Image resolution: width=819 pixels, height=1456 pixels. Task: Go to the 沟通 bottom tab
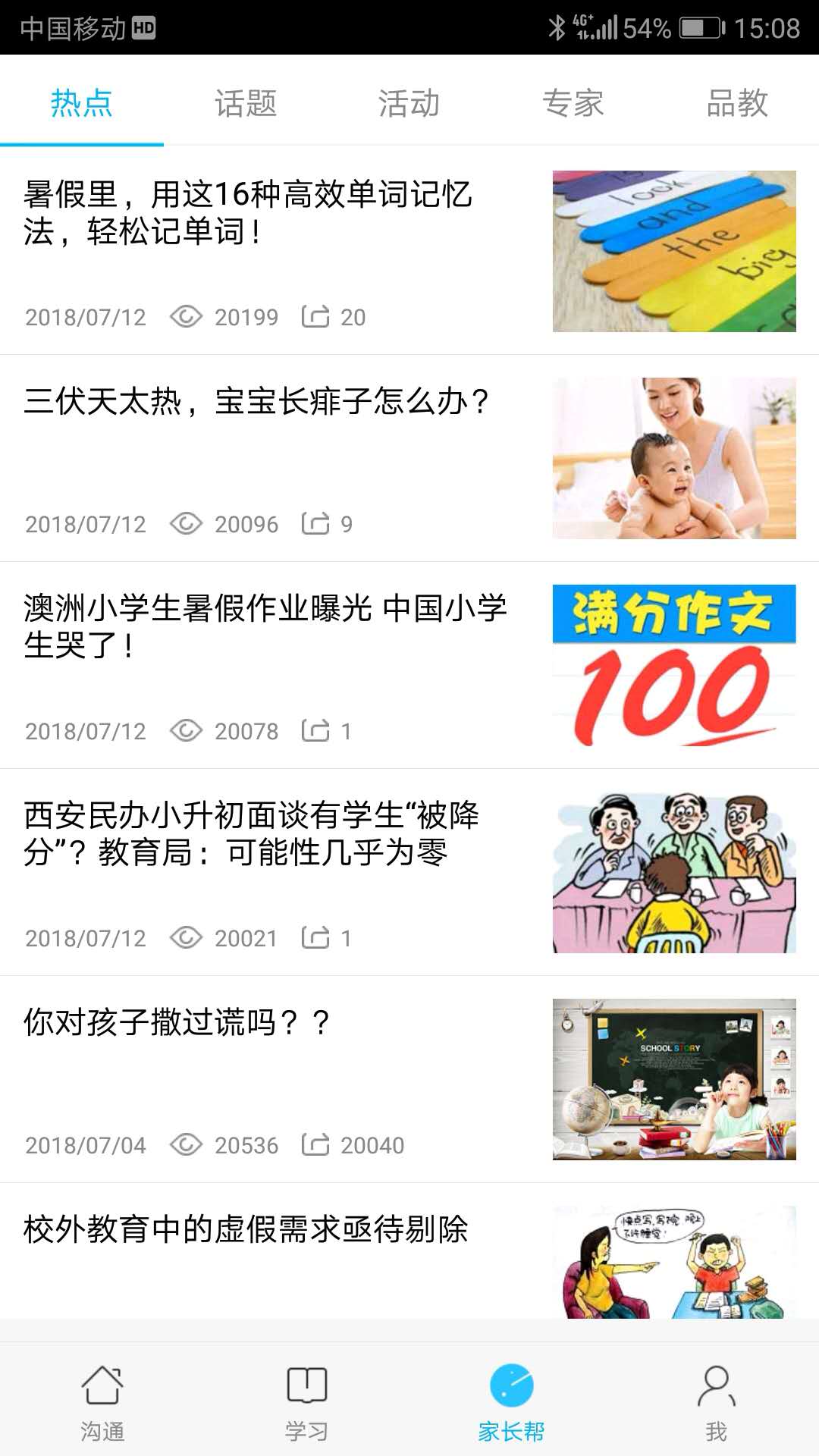point(102,1403)
